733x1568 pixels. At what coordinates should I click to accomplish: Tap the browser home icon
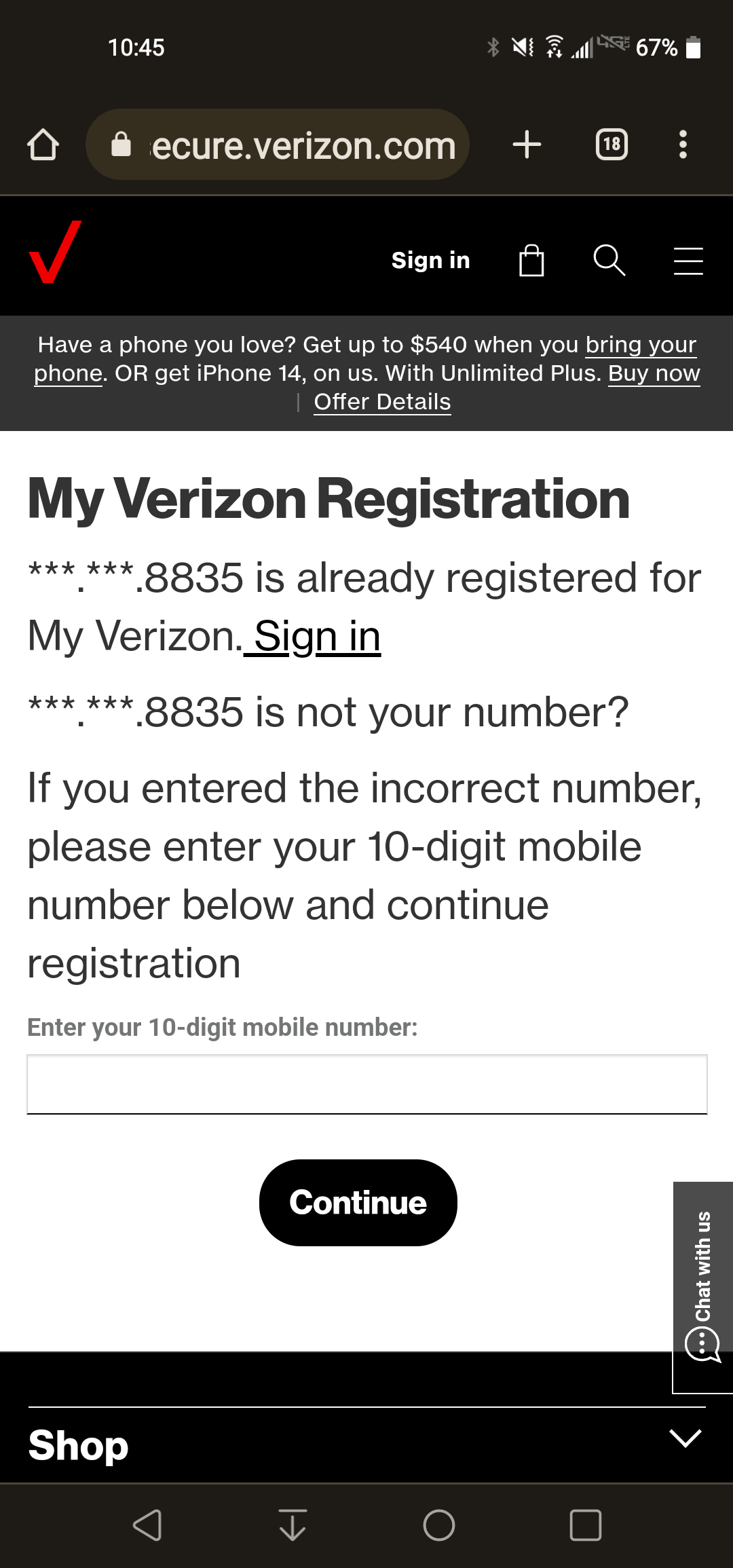tap(43, 145)
